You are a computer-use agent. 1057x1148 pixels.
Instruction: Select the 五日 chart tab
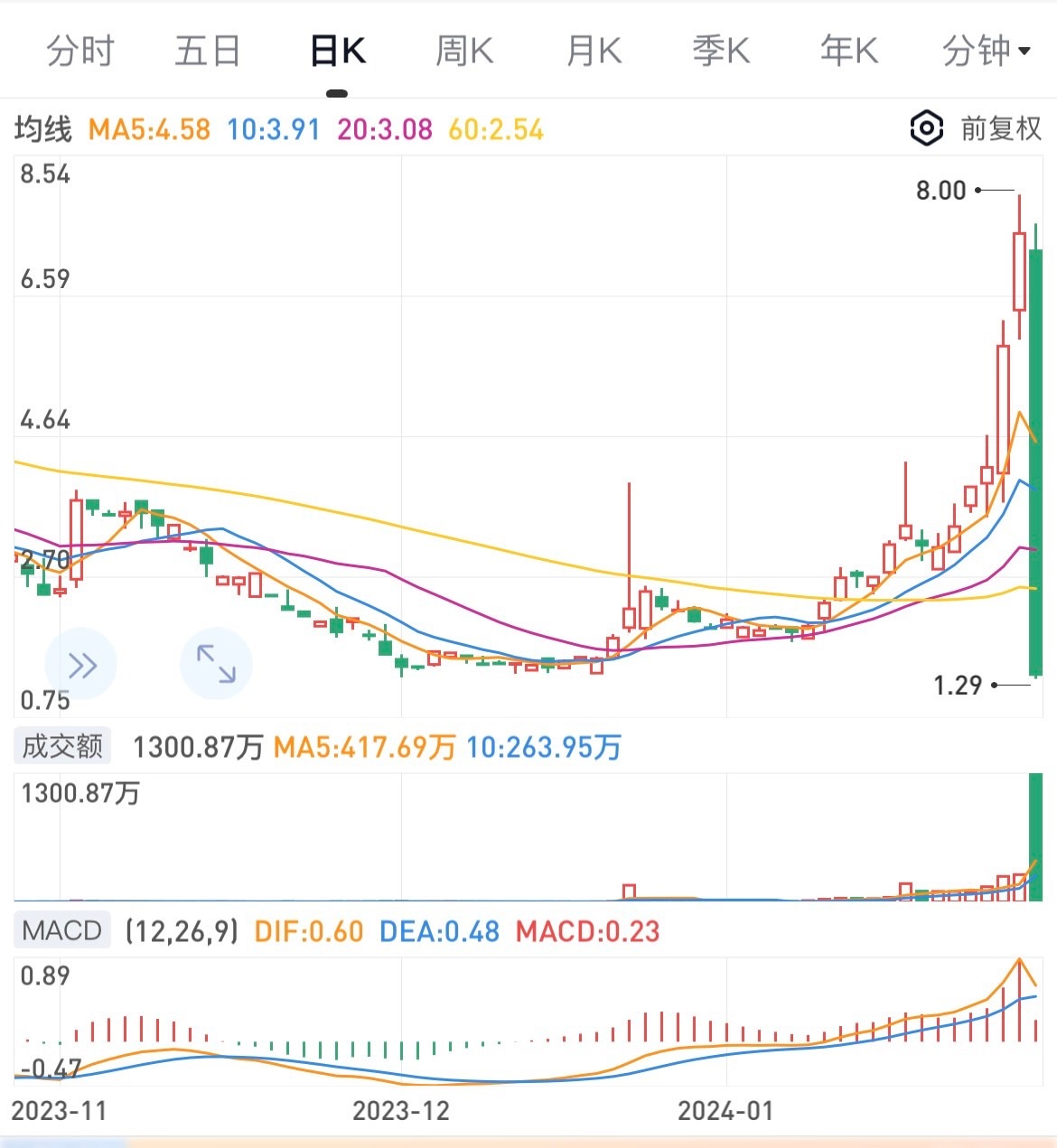(x=208, y=51)
